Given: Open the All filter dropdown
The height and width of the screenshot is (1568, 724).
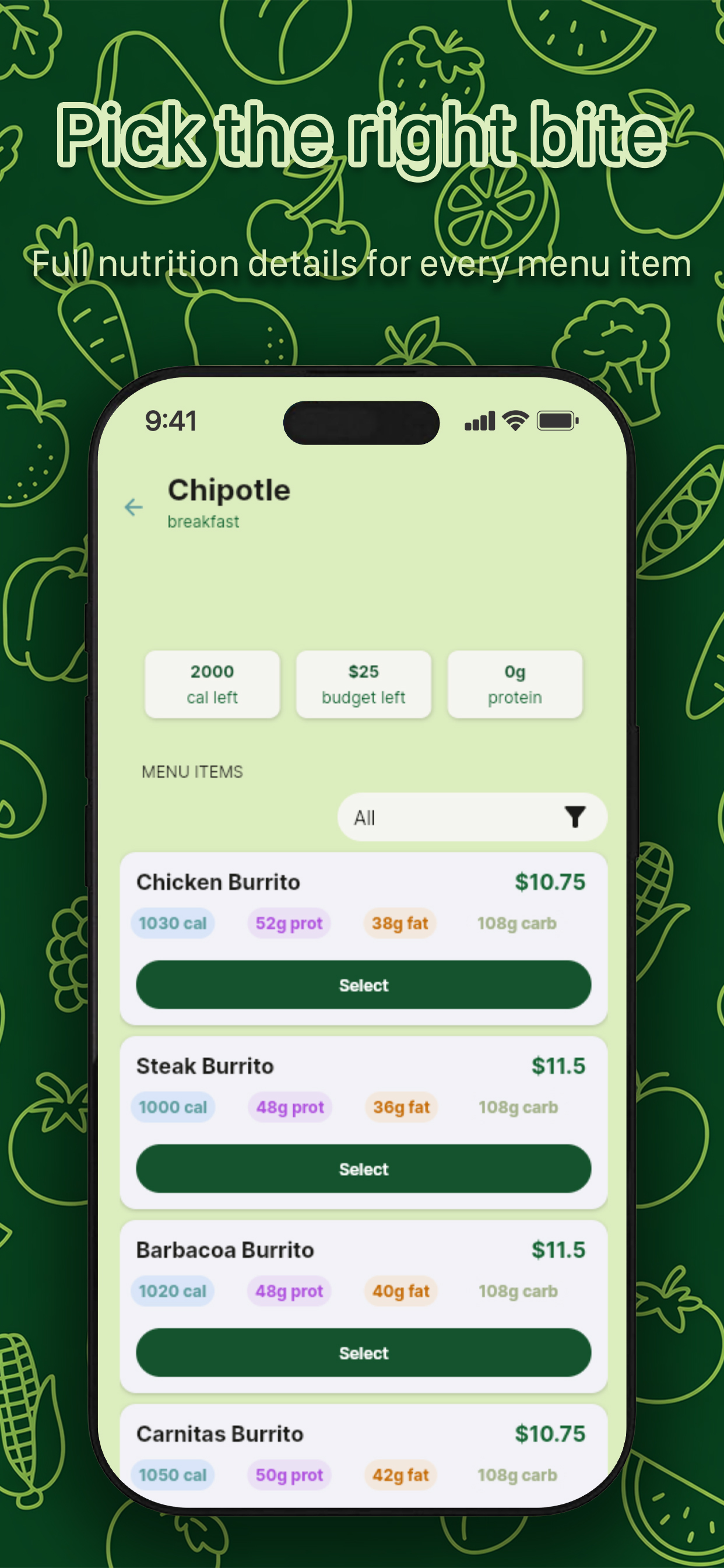Looking at the screenshot, I should click(x=426, y=818).
